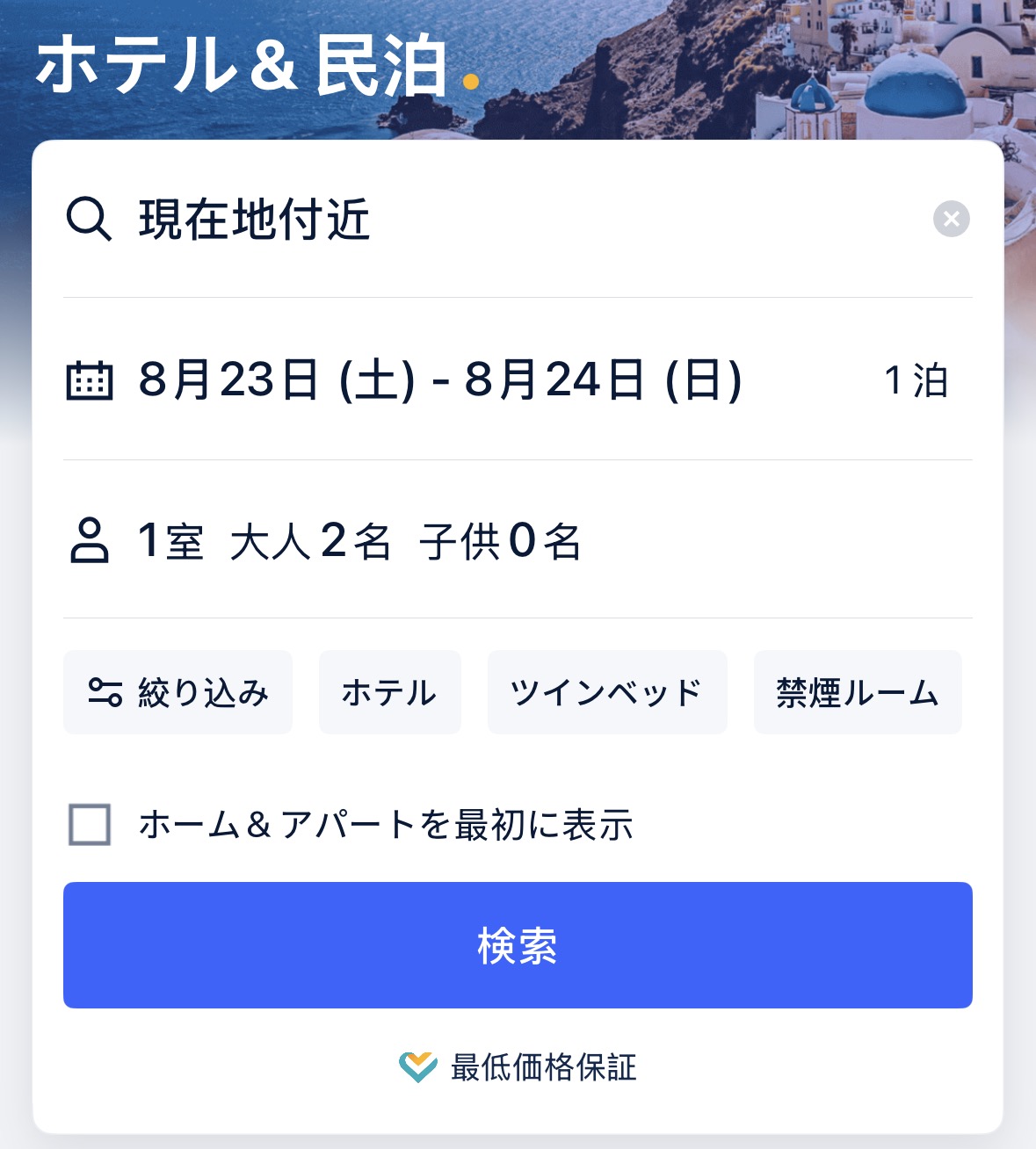This screenshot has height=1149, width=1036.
Task: Click the guest person icon
Action: [89, 541]
